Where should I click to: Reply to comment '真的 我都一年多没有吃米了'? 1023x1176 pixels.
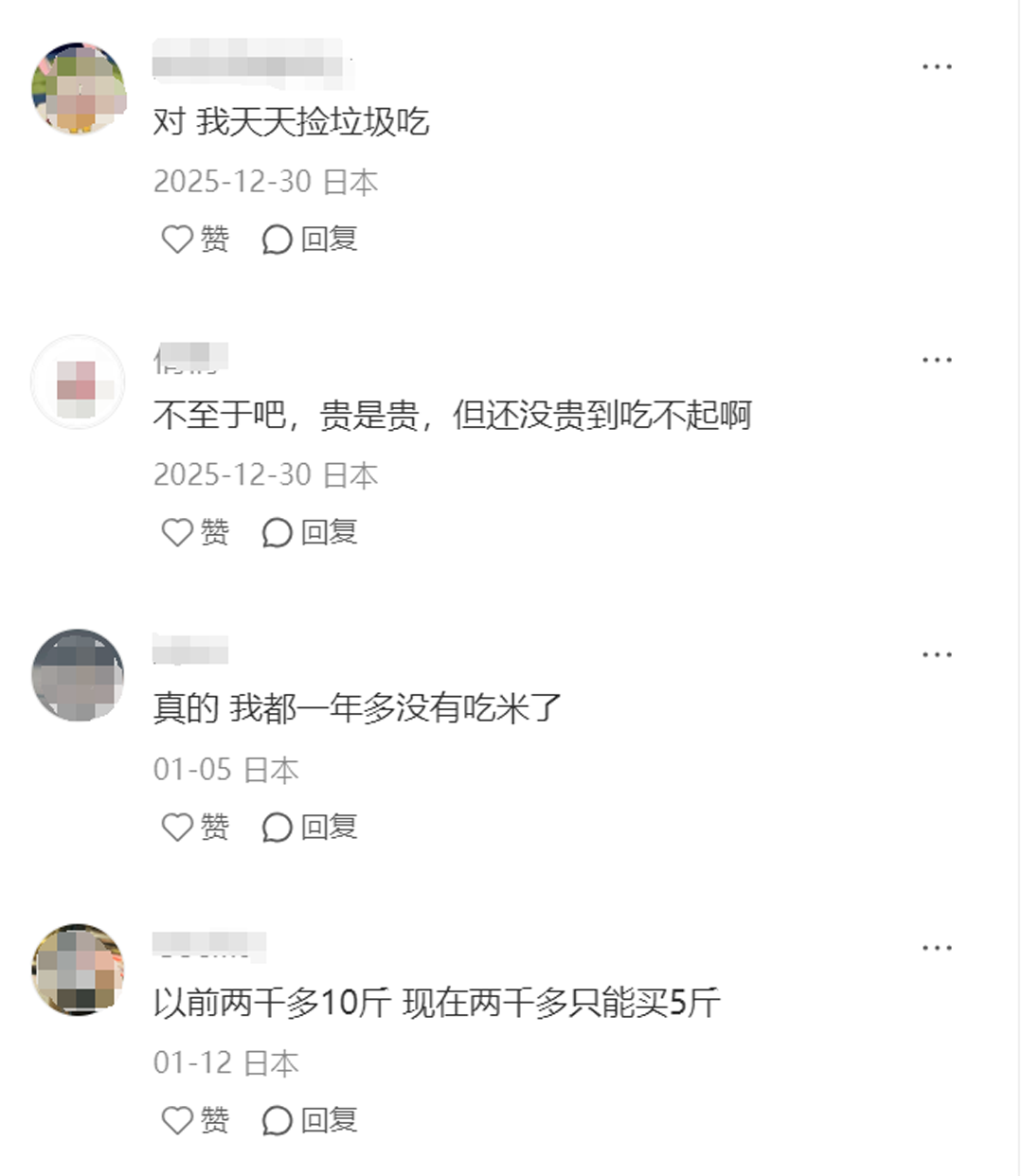pos(310,827)
